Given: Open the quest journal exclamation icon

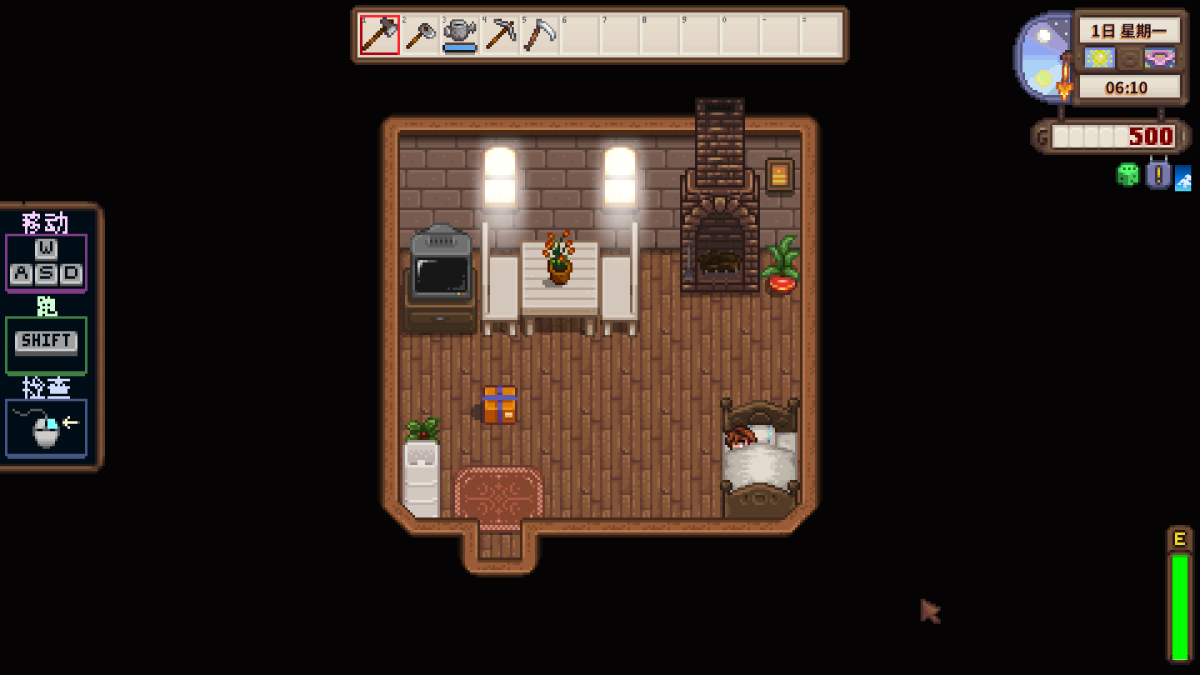Looking at the screenshot, I should [1157, 175].
